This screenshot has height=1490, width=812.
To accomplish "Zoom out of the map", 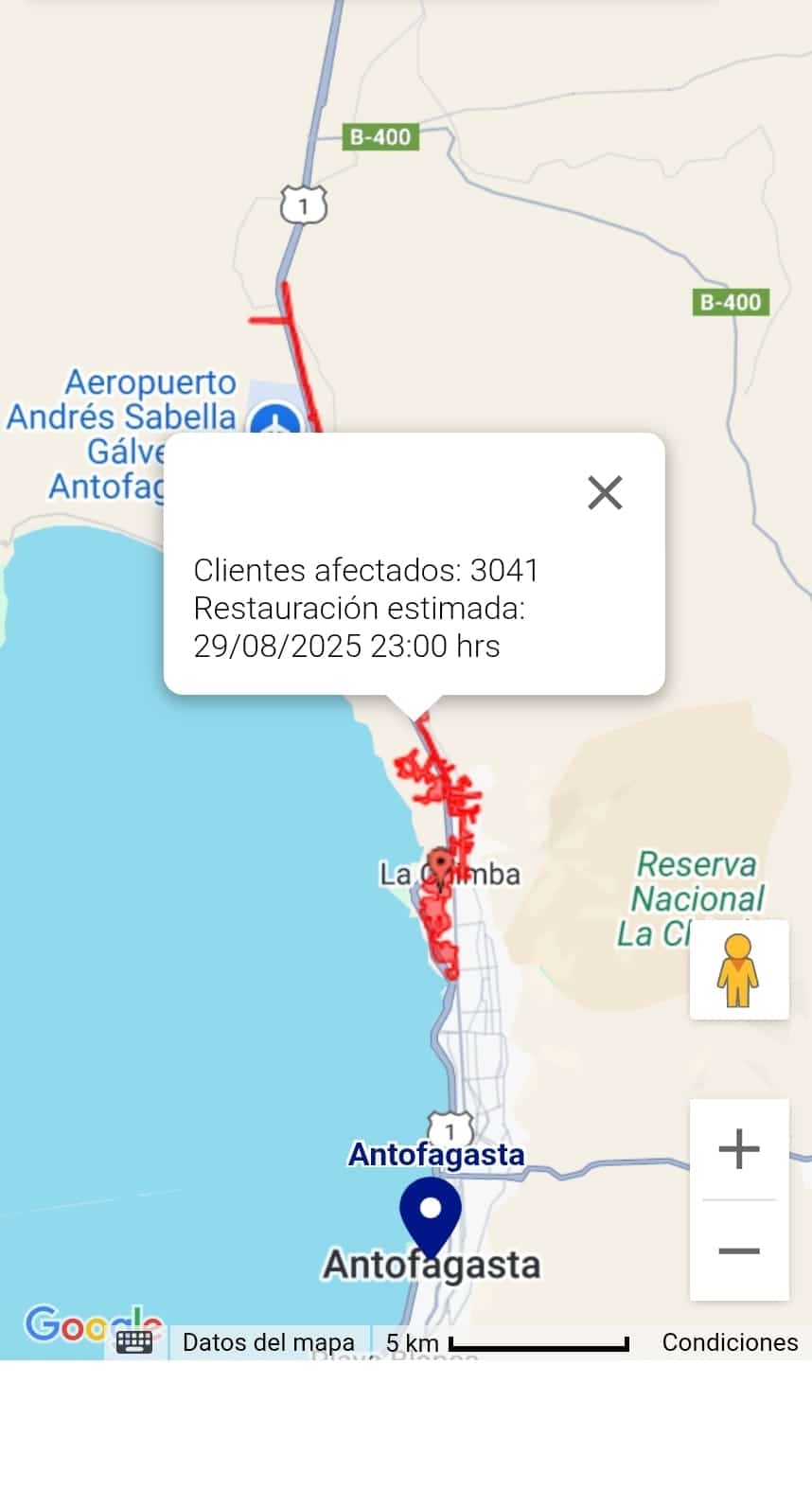I will [x=739, y=1251].
